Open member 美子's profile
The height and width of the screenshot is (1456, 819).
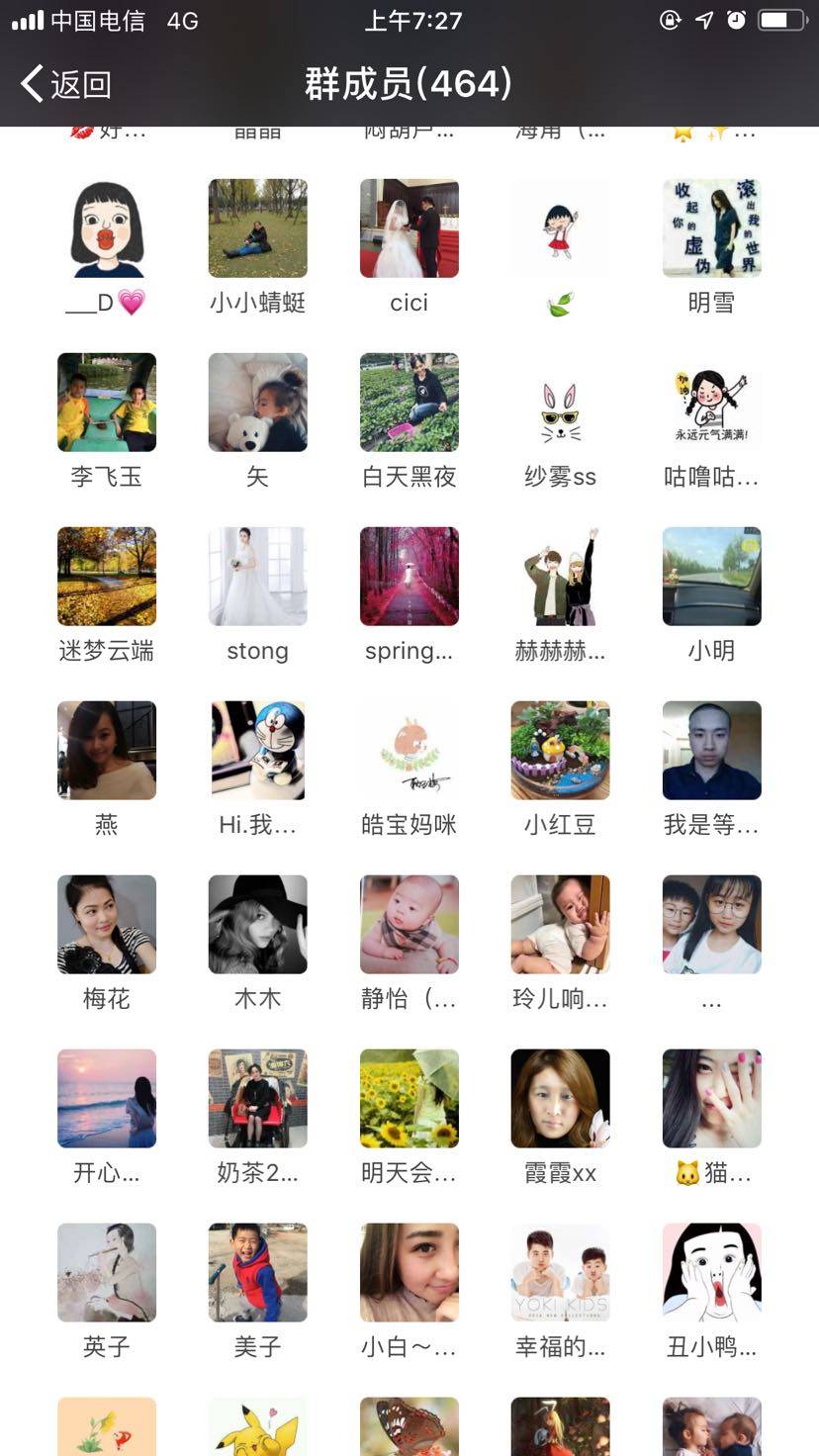pyautogui.click(x=257, y=1273)
